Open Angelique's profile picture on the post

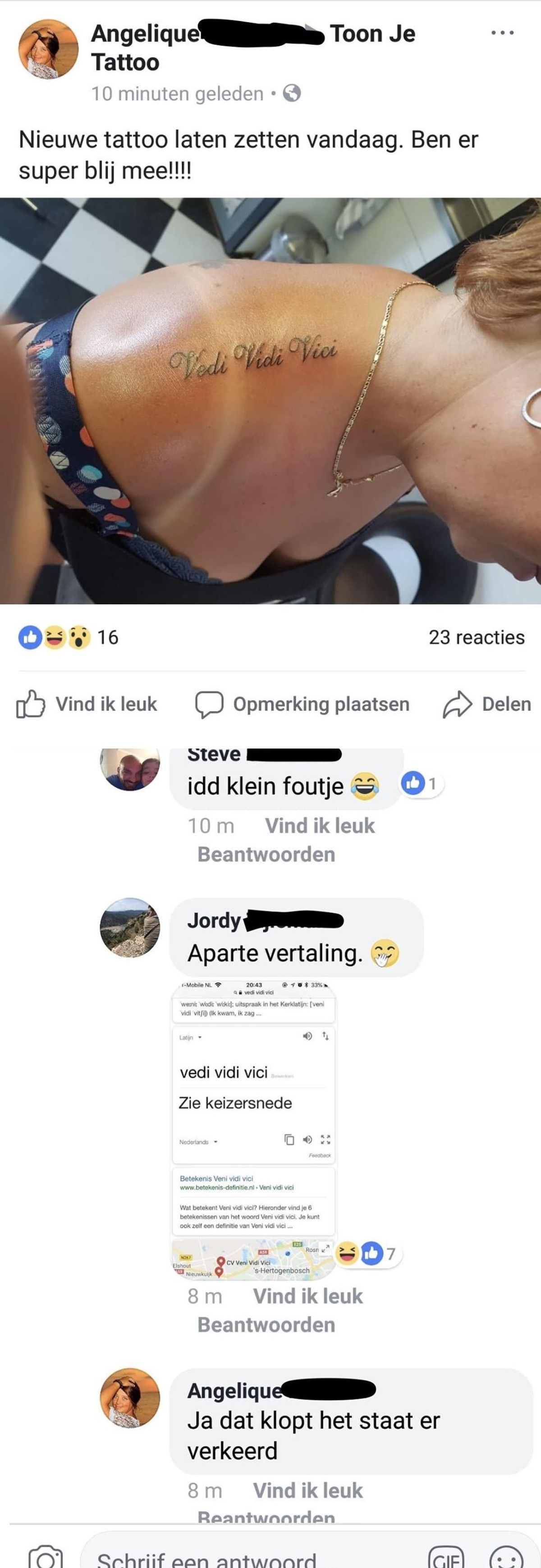pos(49,49)
